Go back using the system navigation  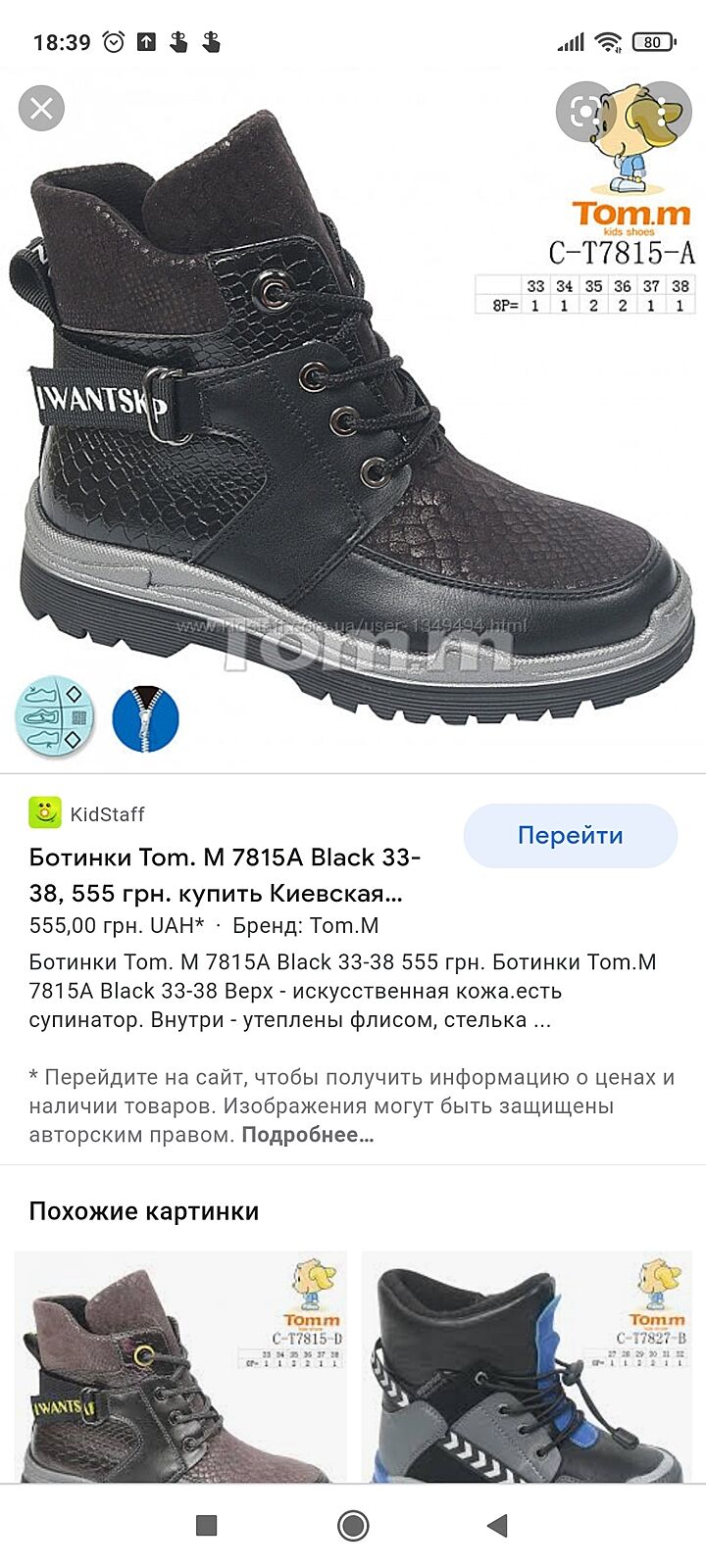(498, 1525)
